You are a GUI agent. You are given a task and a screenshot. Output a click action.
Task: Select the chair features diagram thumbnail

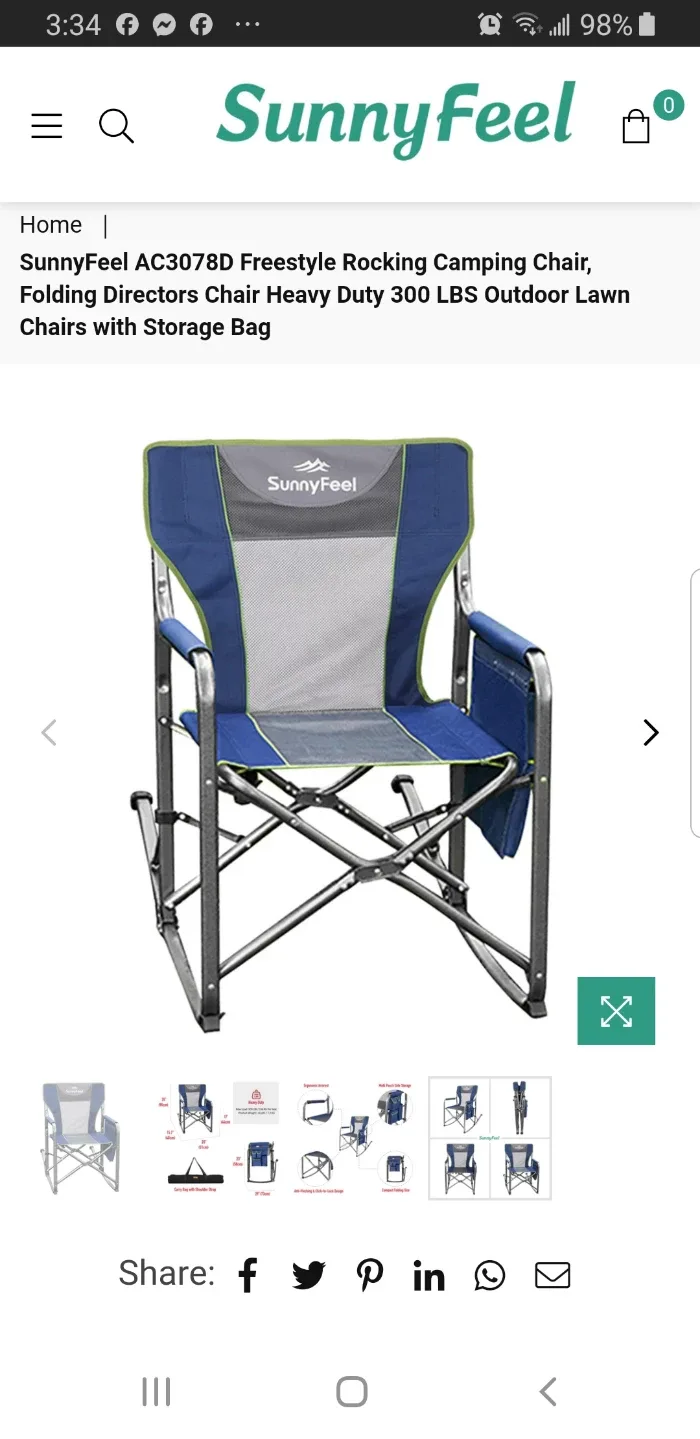[x=354, y=1138]
